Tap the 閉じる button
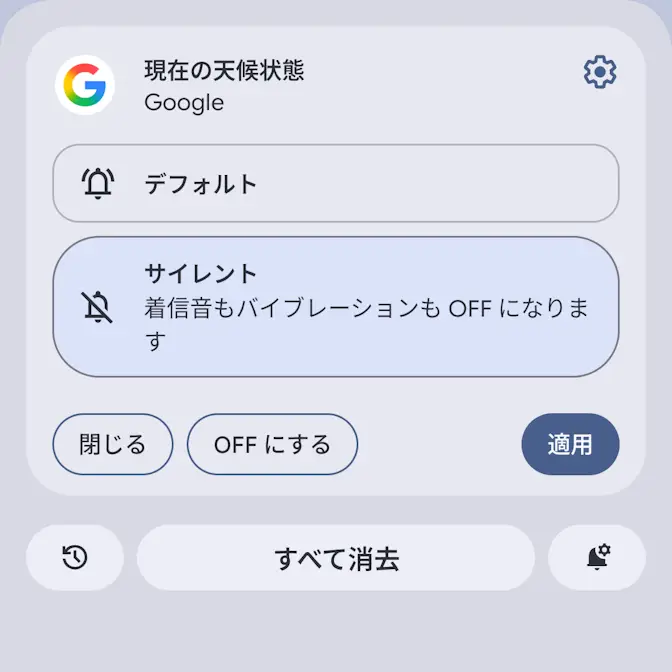Screen dimensions: 672x672 click(x=113, y=444)
